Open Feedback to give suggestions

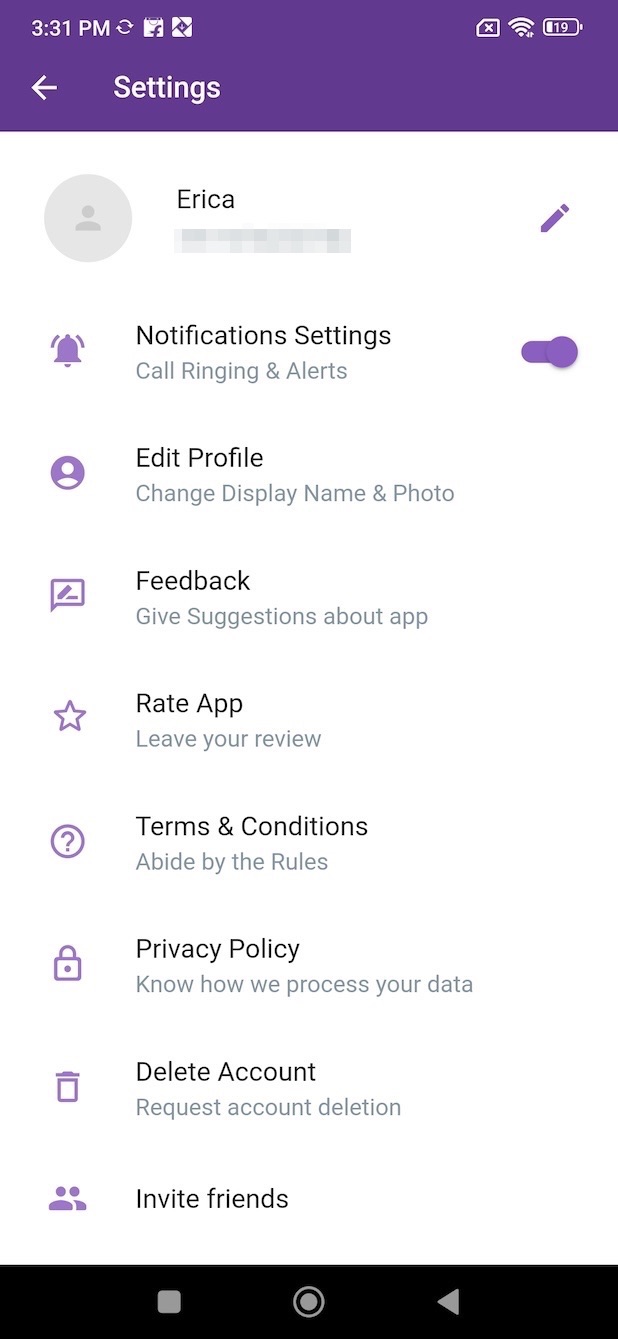tap(309, 597)
